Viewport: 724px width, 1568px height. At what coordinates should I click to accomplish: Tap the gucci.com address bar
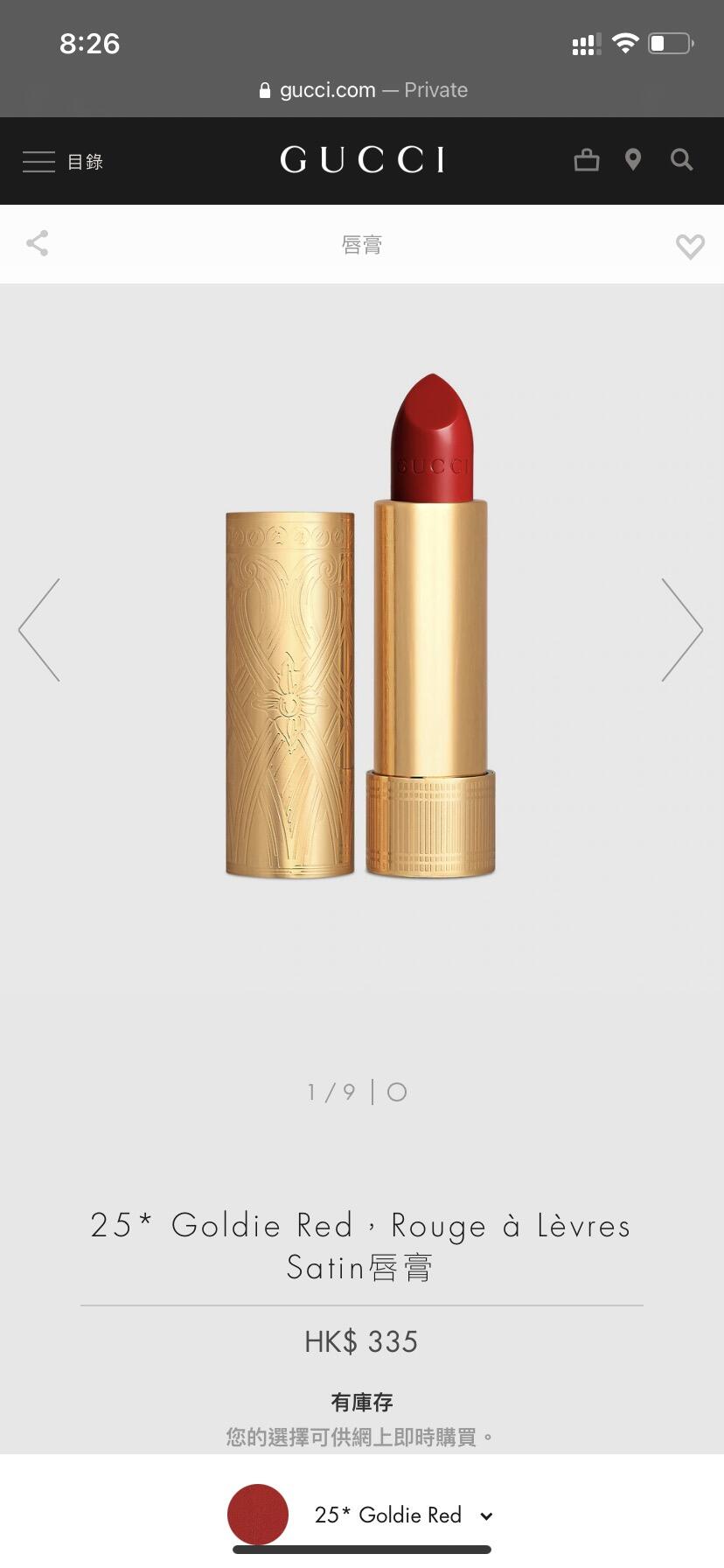(x=362, y=90)
